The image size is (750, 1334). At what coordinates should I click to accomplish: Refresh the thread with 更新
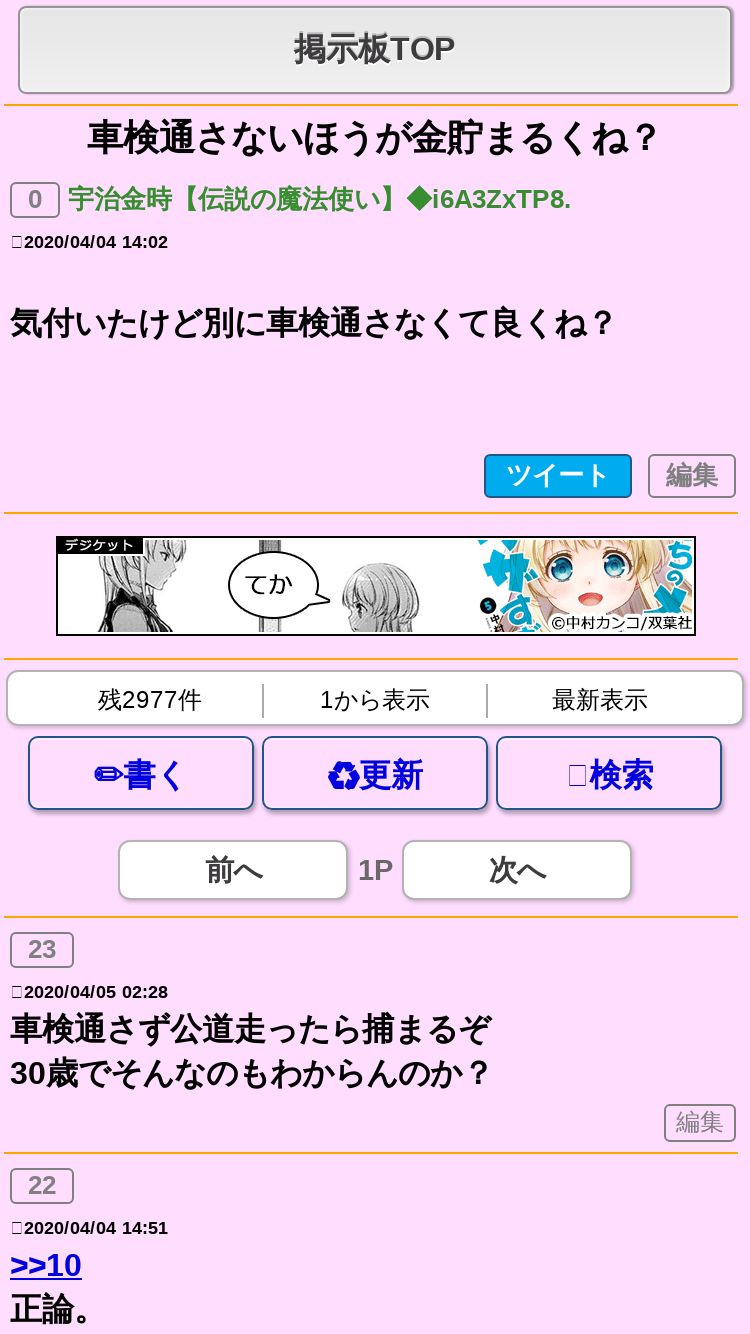pos(375,774)
